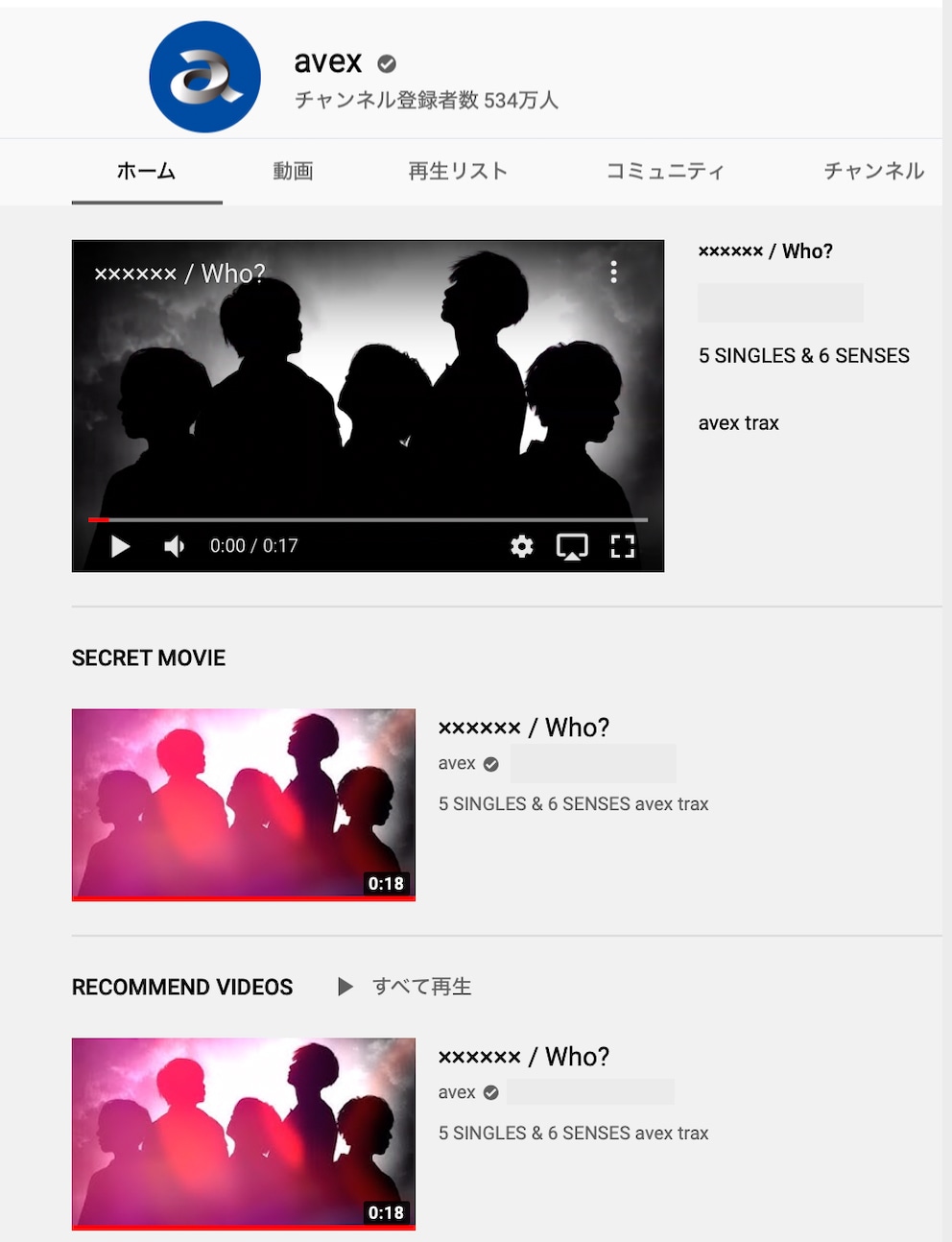Switch to the 動画 tab
The image size is (952, 1242).
click(293, 172)
